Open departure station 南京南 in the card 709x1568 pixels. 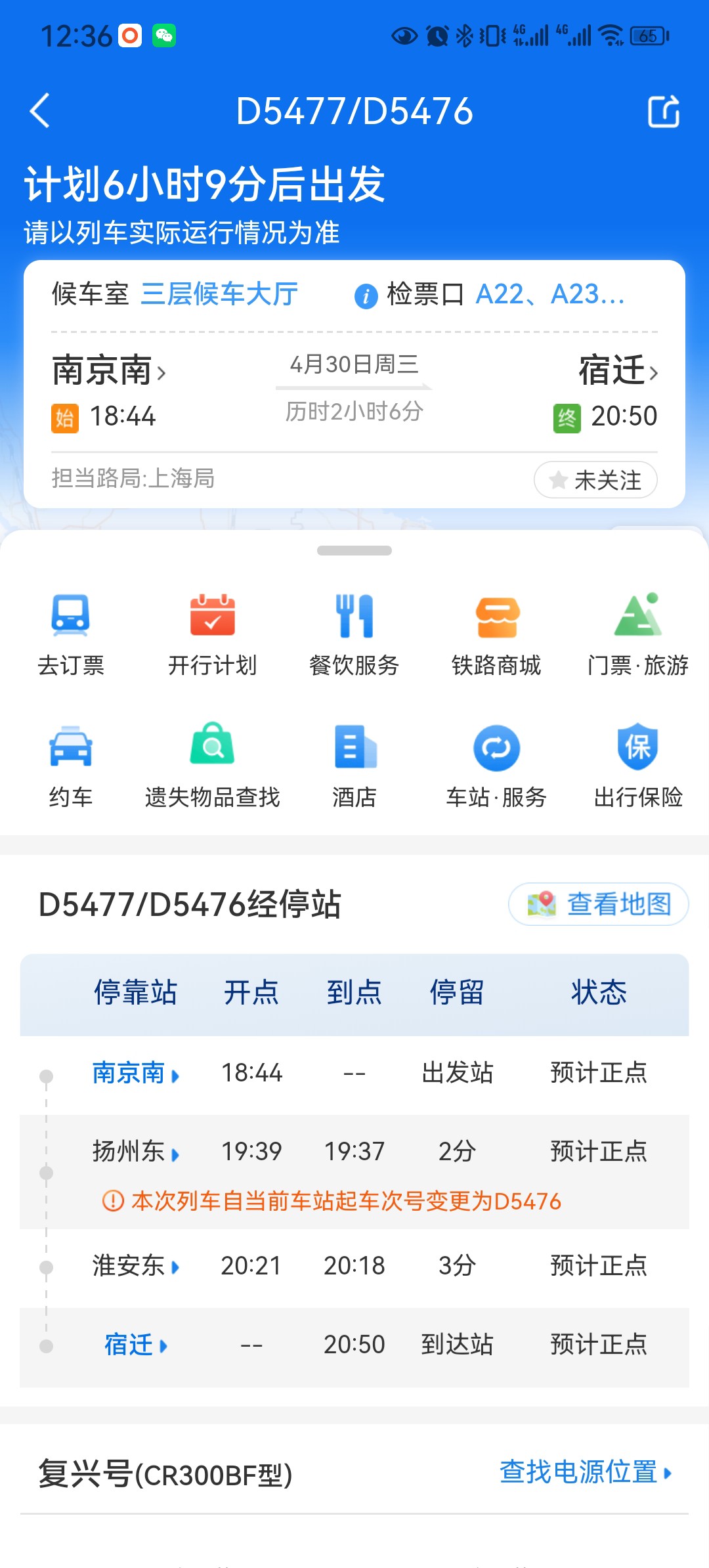point(109,370)
